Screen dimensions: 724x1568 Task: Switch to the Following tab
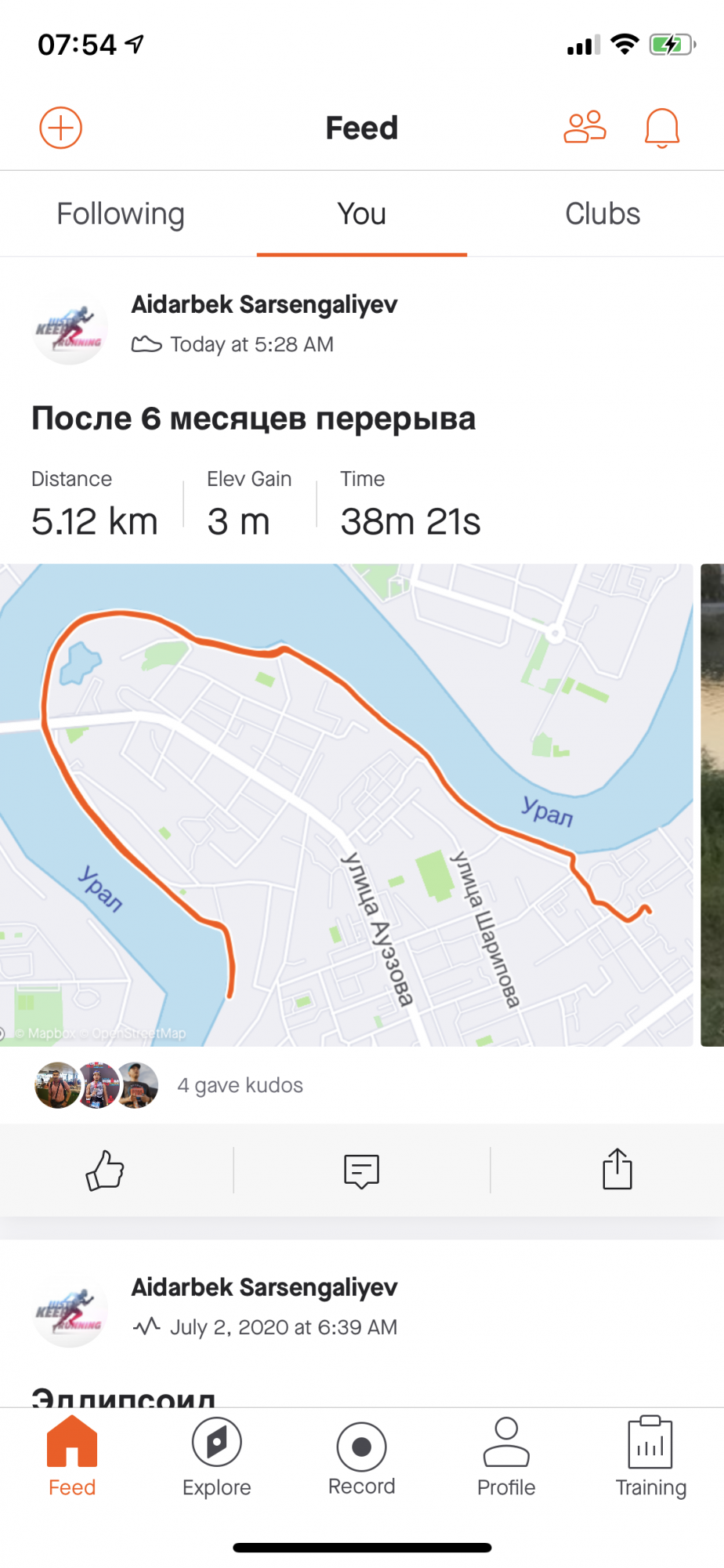(x=121, y=214)
